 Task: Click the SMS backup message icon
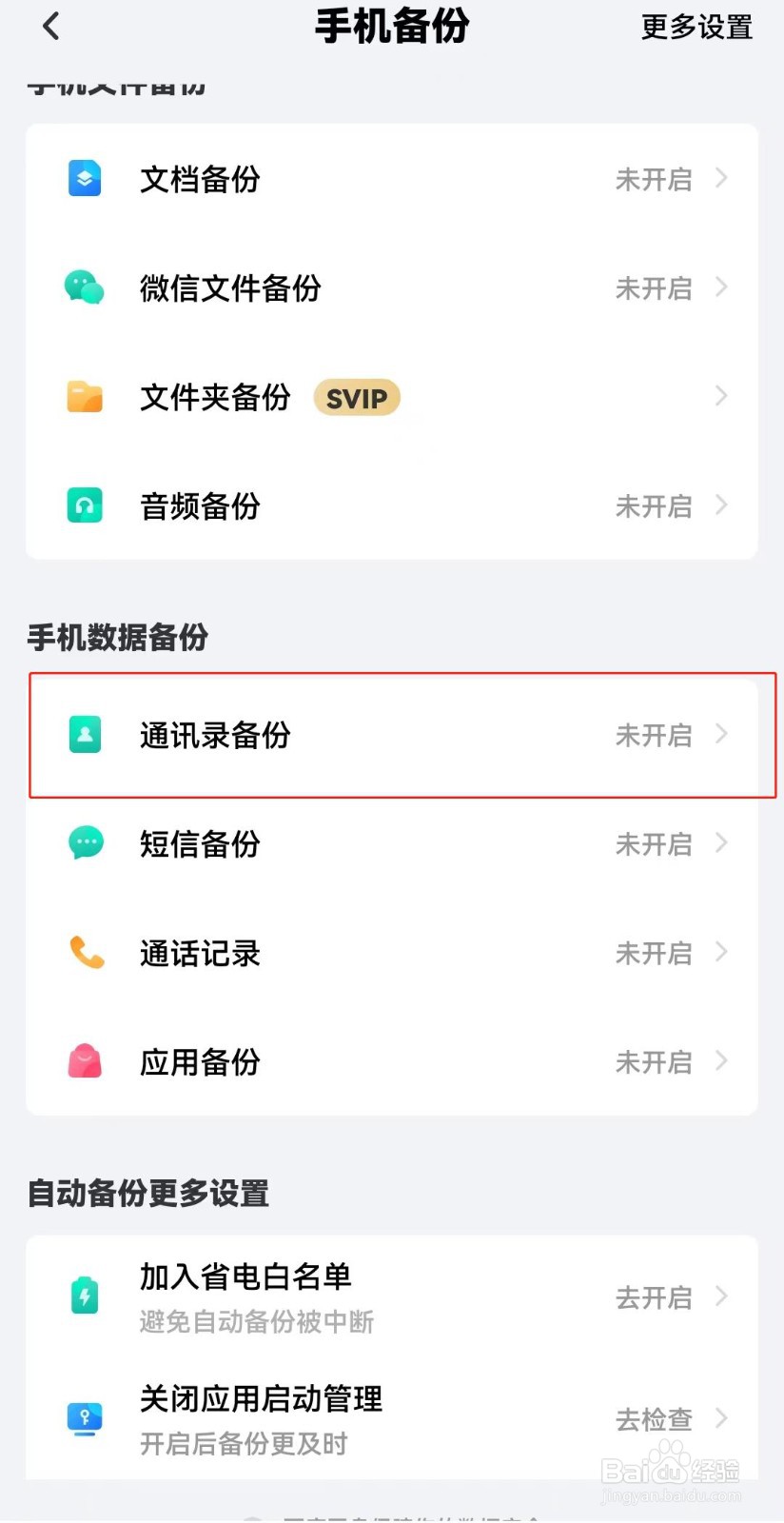tap(84, 843)
